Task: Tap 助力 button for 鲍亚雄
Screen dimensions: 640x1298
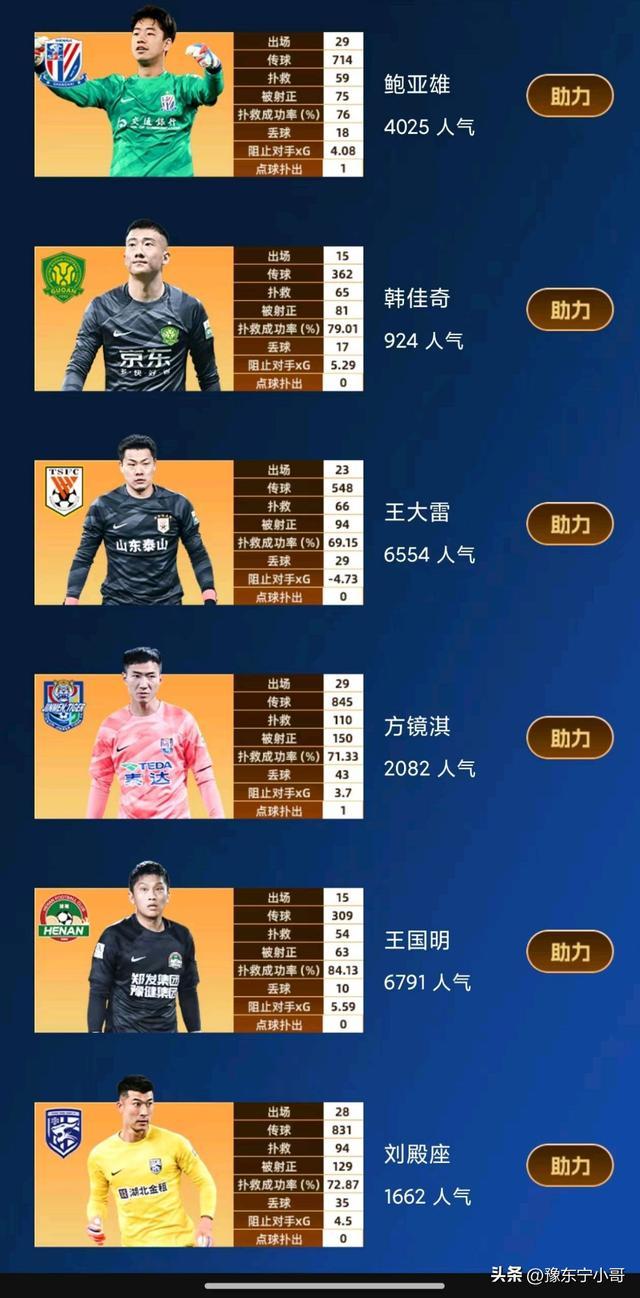Action: (x=570, y=96)
